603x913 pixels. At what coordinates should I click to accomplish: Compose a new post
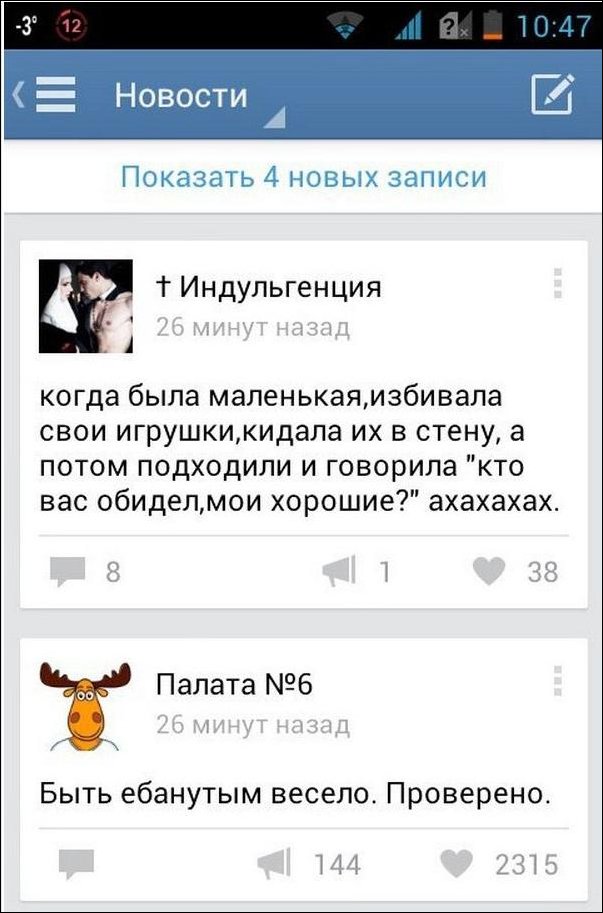click(x=551, y=95)
